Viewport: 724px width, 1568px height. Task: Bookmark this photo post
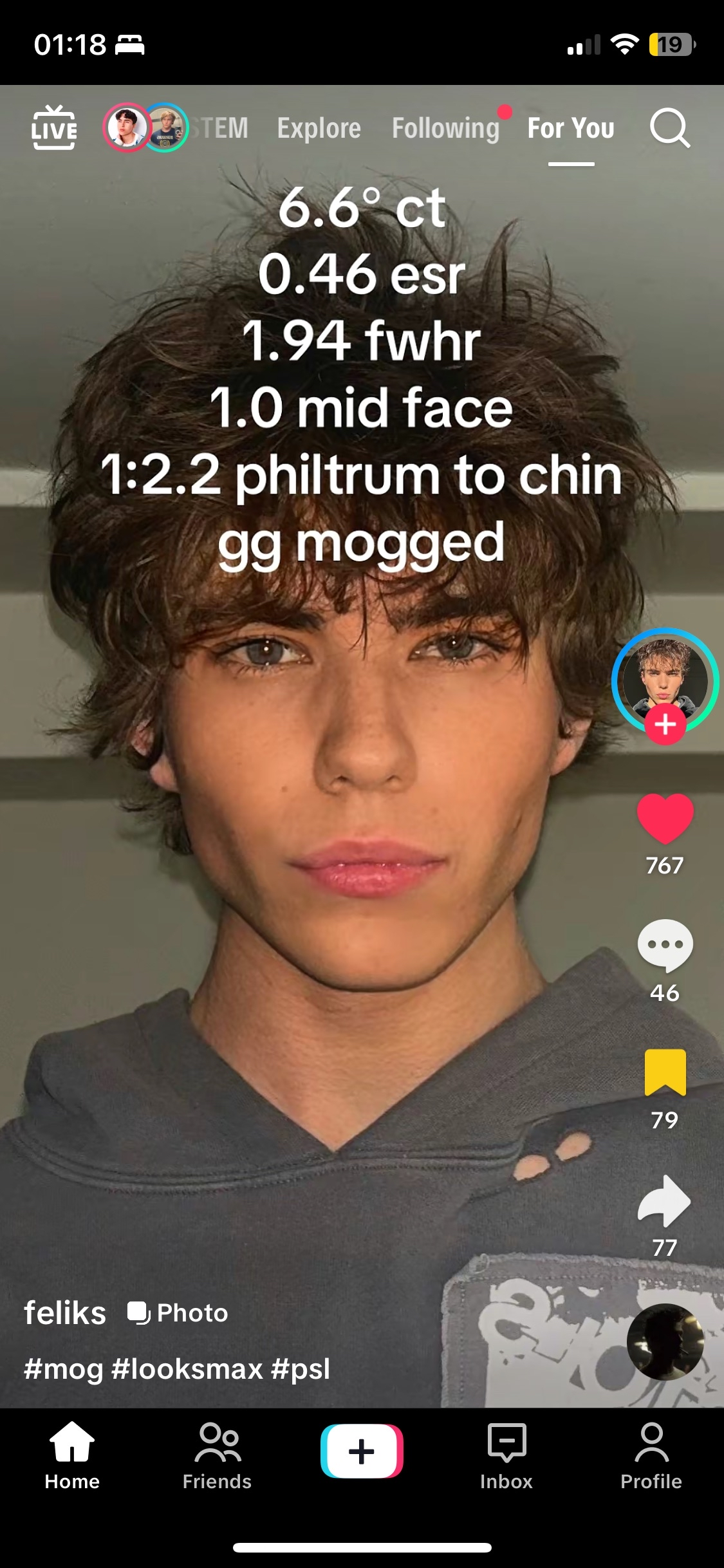(665, 1072)
